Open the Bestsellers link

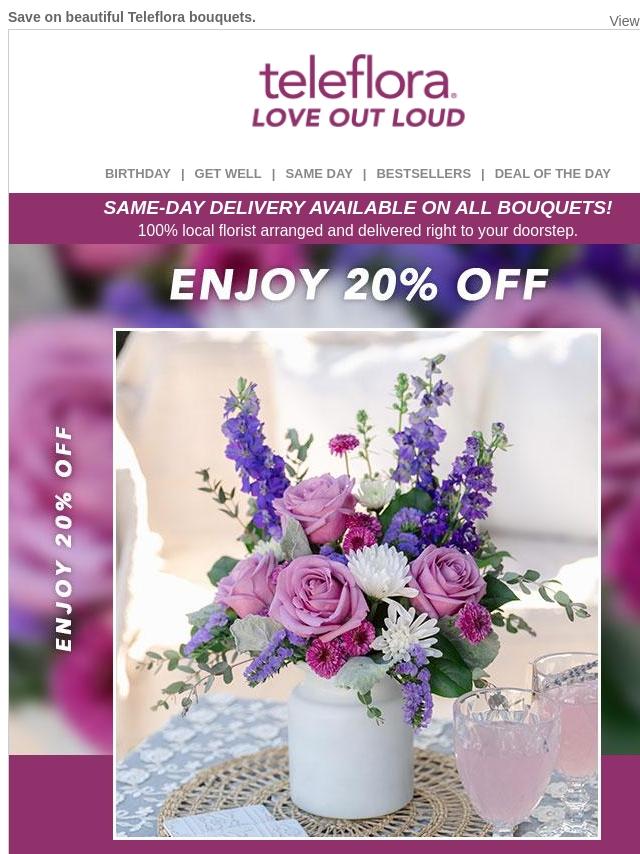pyautogui.click(x=423, y=173)
